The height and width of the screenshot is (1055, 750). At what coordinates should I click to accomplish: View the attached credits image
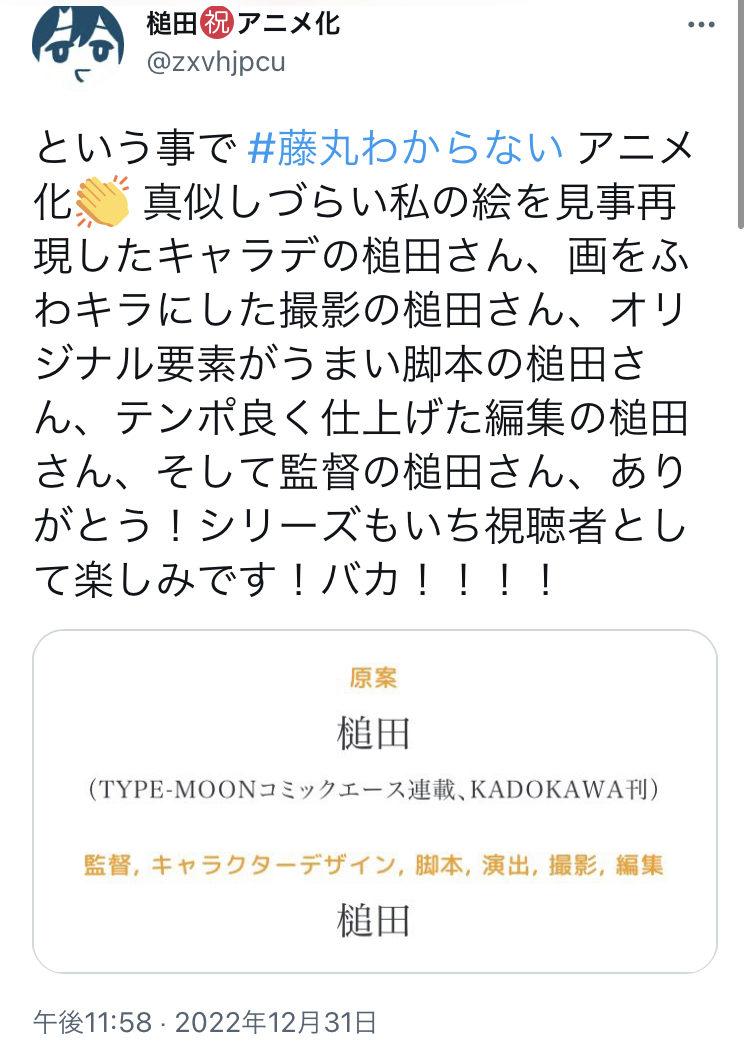(374, 800)
